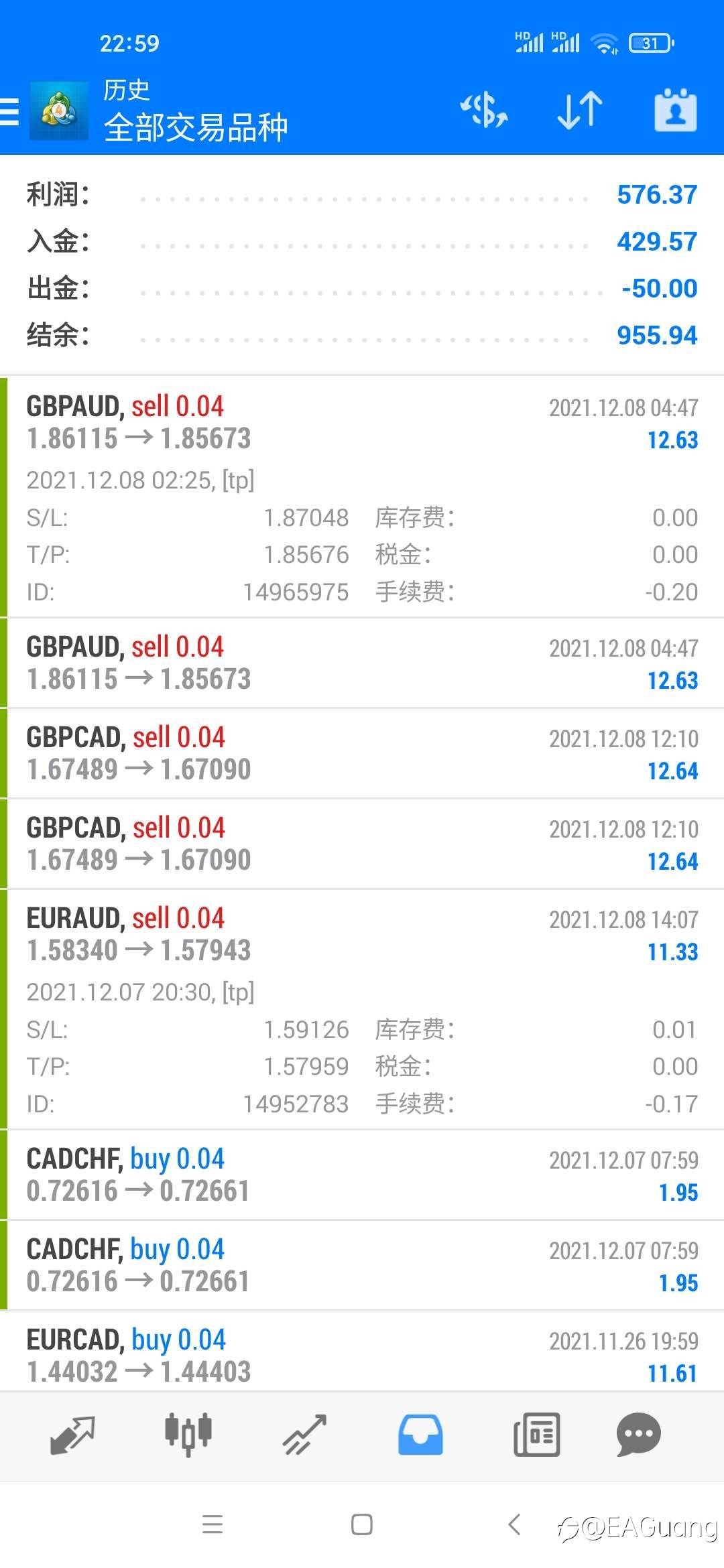Open the symbol filter icon
This screenshot has width=724, height=1568.
pos(484,111)
